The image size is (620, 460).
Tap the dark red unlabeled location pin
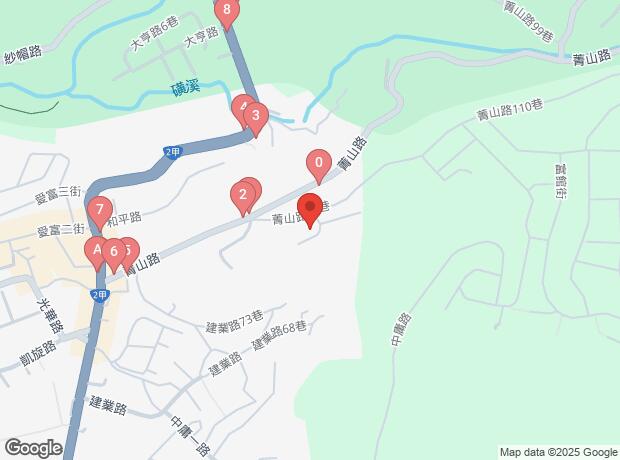tap(310, 210)
